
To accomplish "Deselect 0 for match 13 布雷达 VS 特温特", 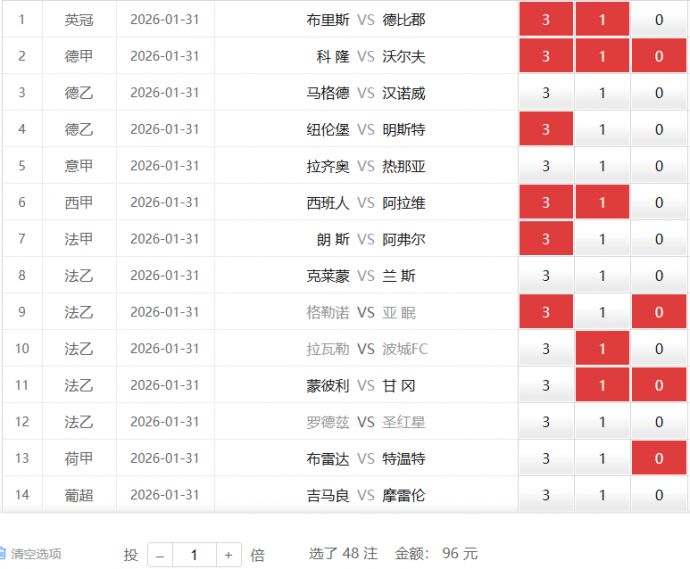I will click(x=659, y=458).
